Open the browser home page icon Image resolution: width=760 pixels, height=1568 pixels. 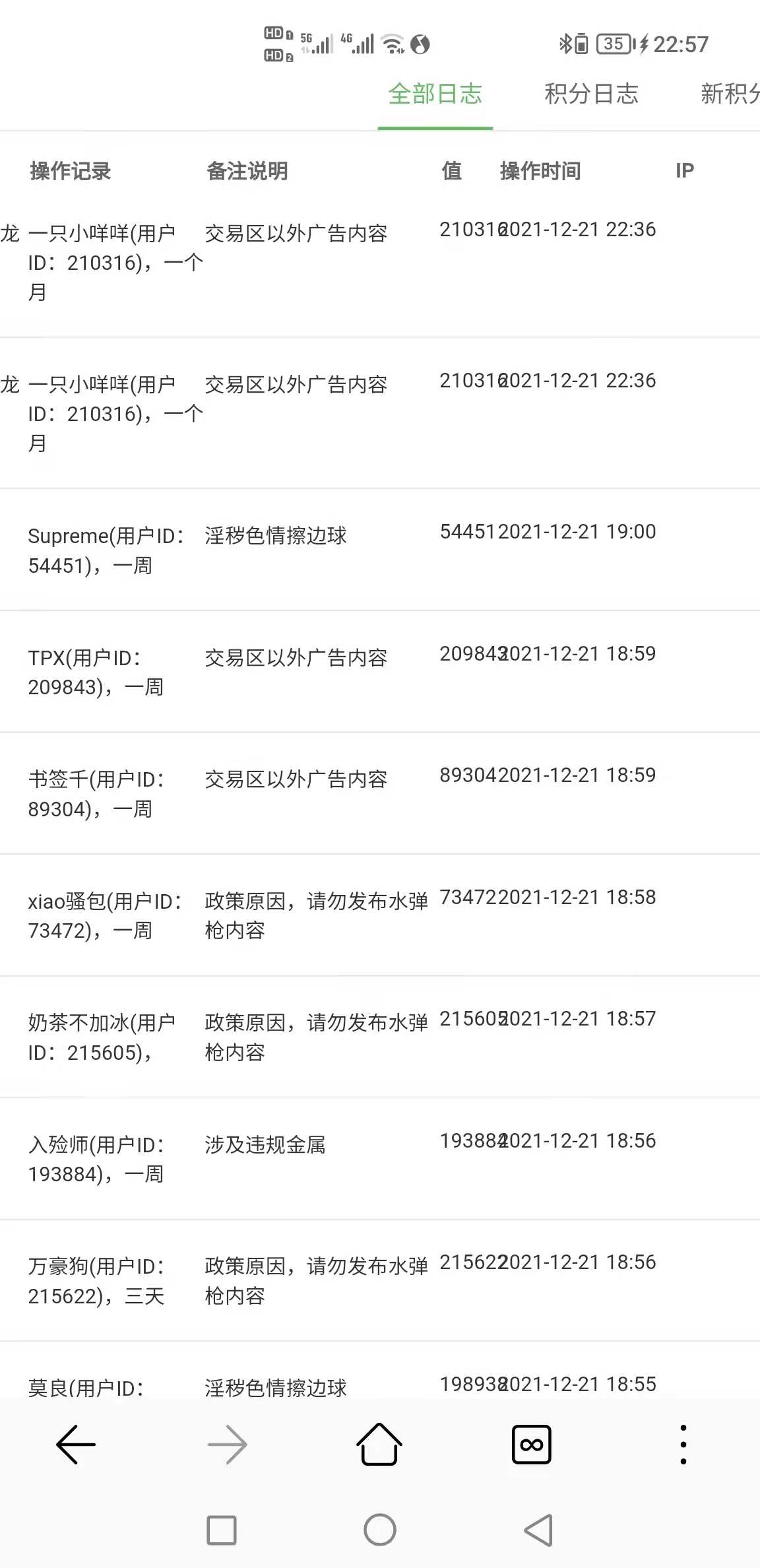[379, 1445]
